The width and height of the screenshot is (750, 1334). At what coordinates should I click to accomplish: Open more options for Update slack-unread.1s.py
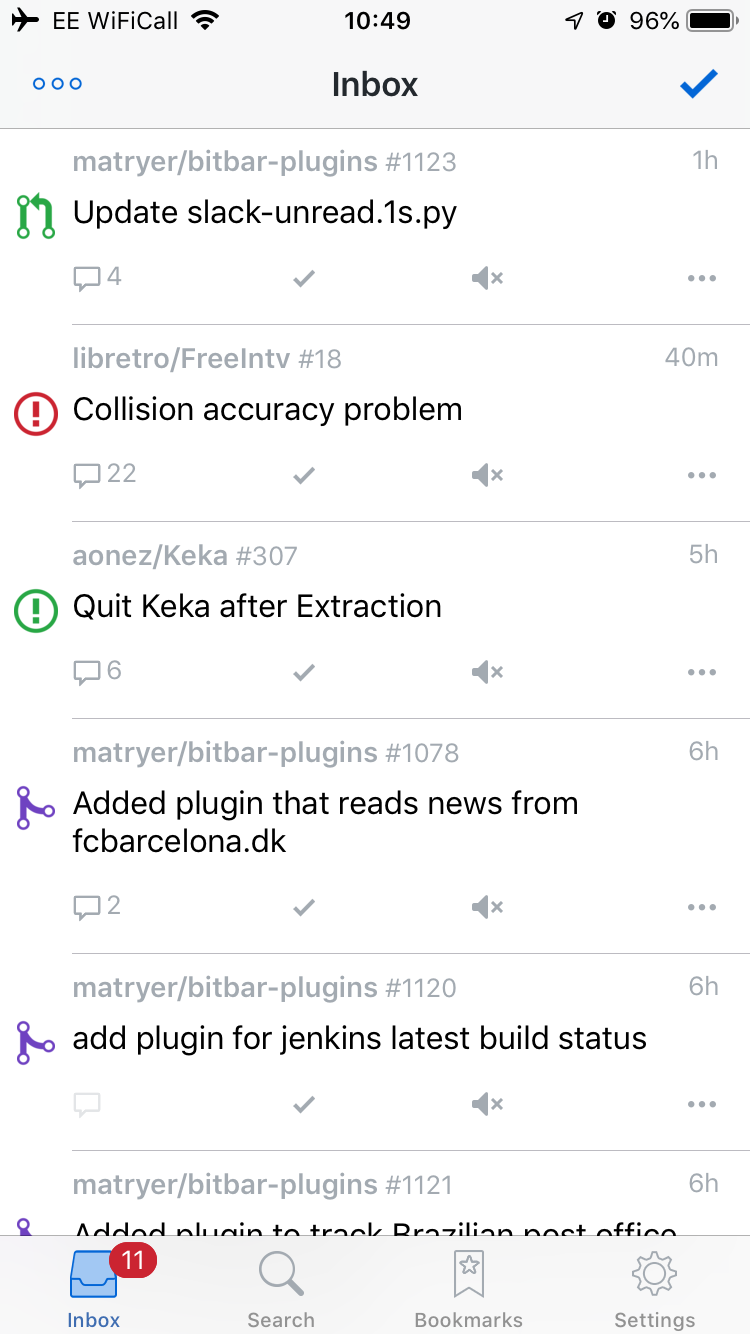(x=702, y=278)
